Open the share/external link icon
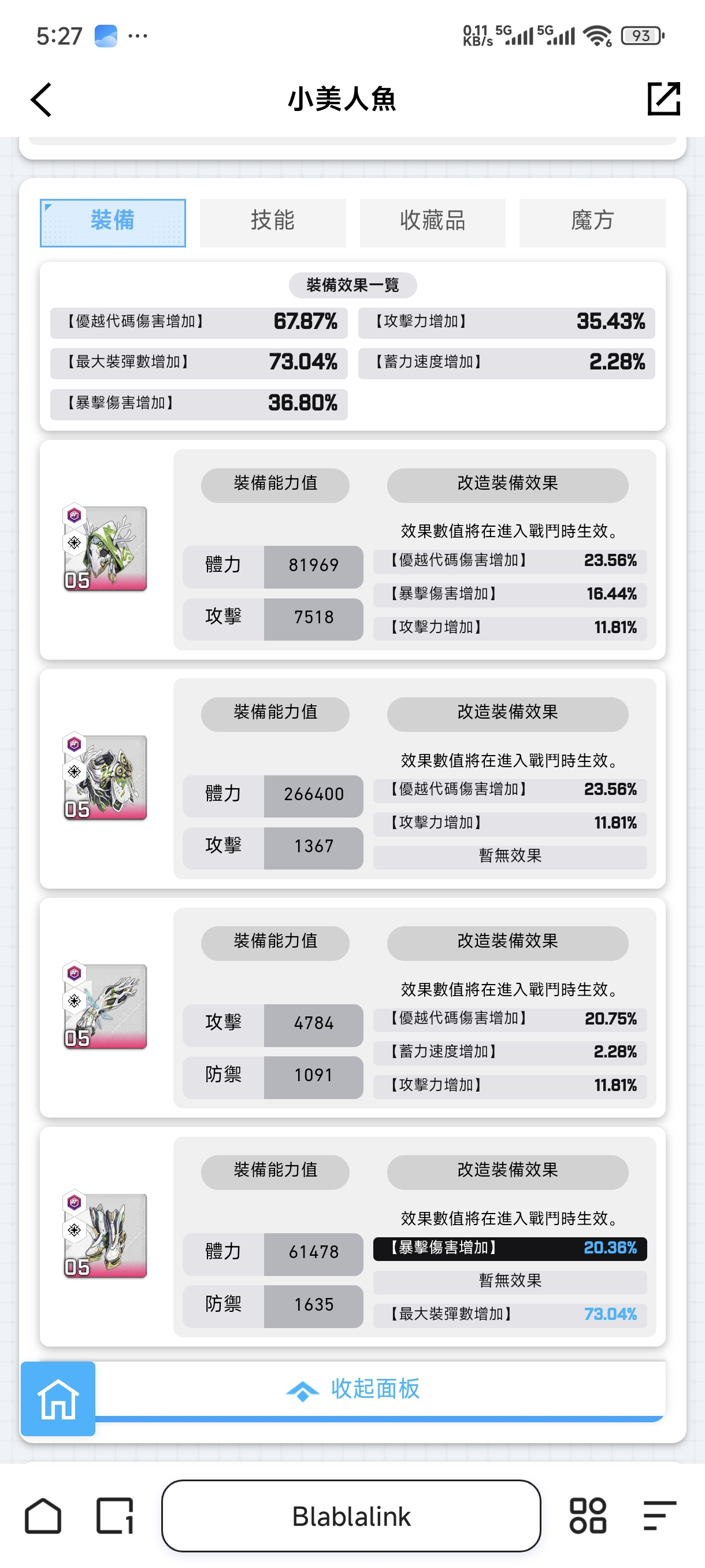705x1568 pixels. (x=663, y=99)
